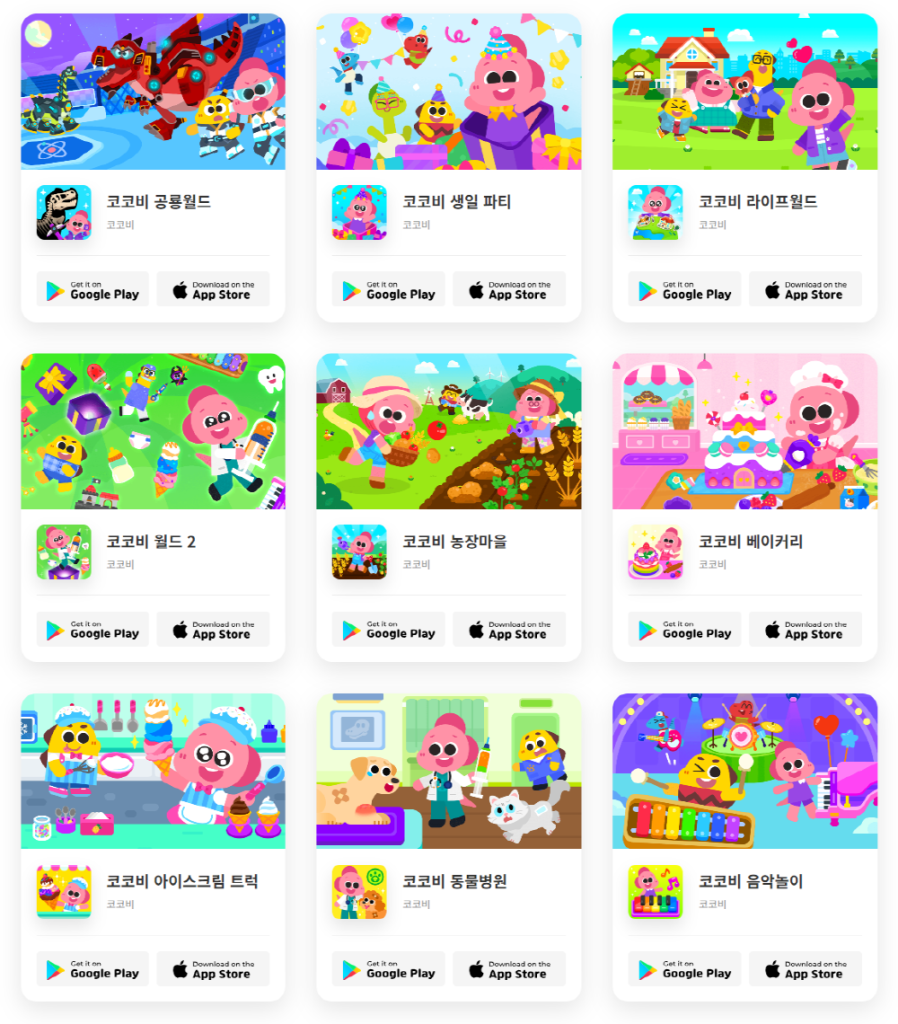The height and width of the screenshot is (1024, 898).
Task: Open App Store for 코코비 아이스크림 트럭
Action: (x=213, y=969)
